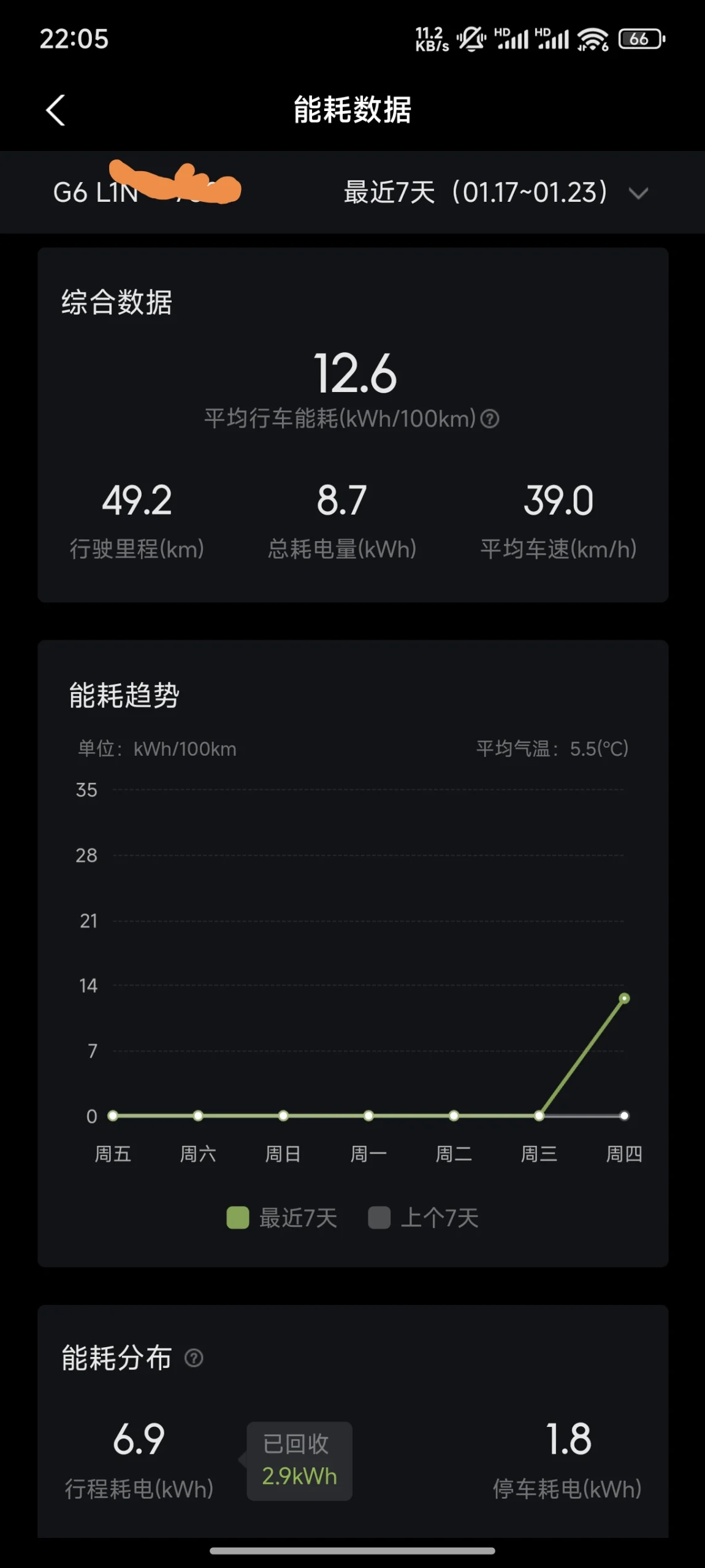Toggle the 最近7天 legend series
This screenshot has height=1568, width=705.
click(282, 1218)
